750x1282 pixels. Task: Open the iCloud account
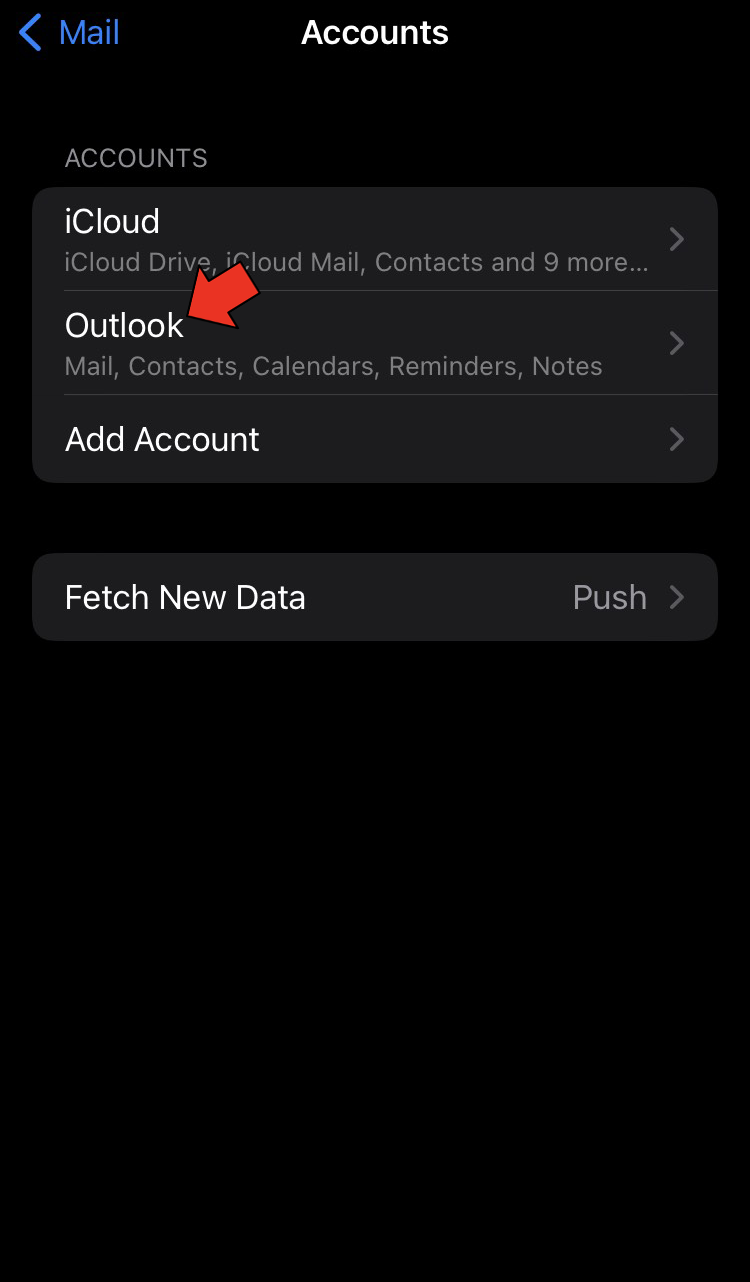374,239
